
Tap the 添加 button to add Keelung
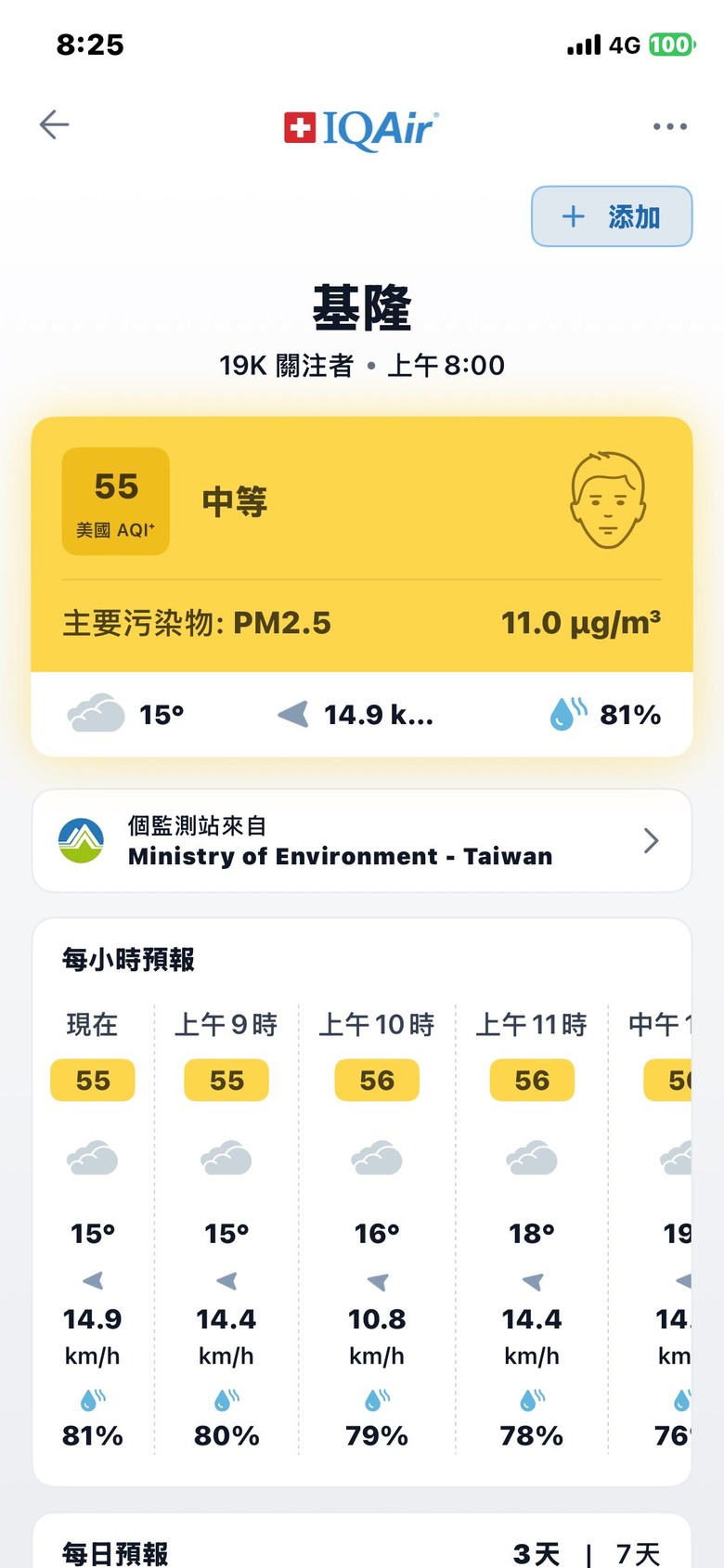(x=612, y=216)
